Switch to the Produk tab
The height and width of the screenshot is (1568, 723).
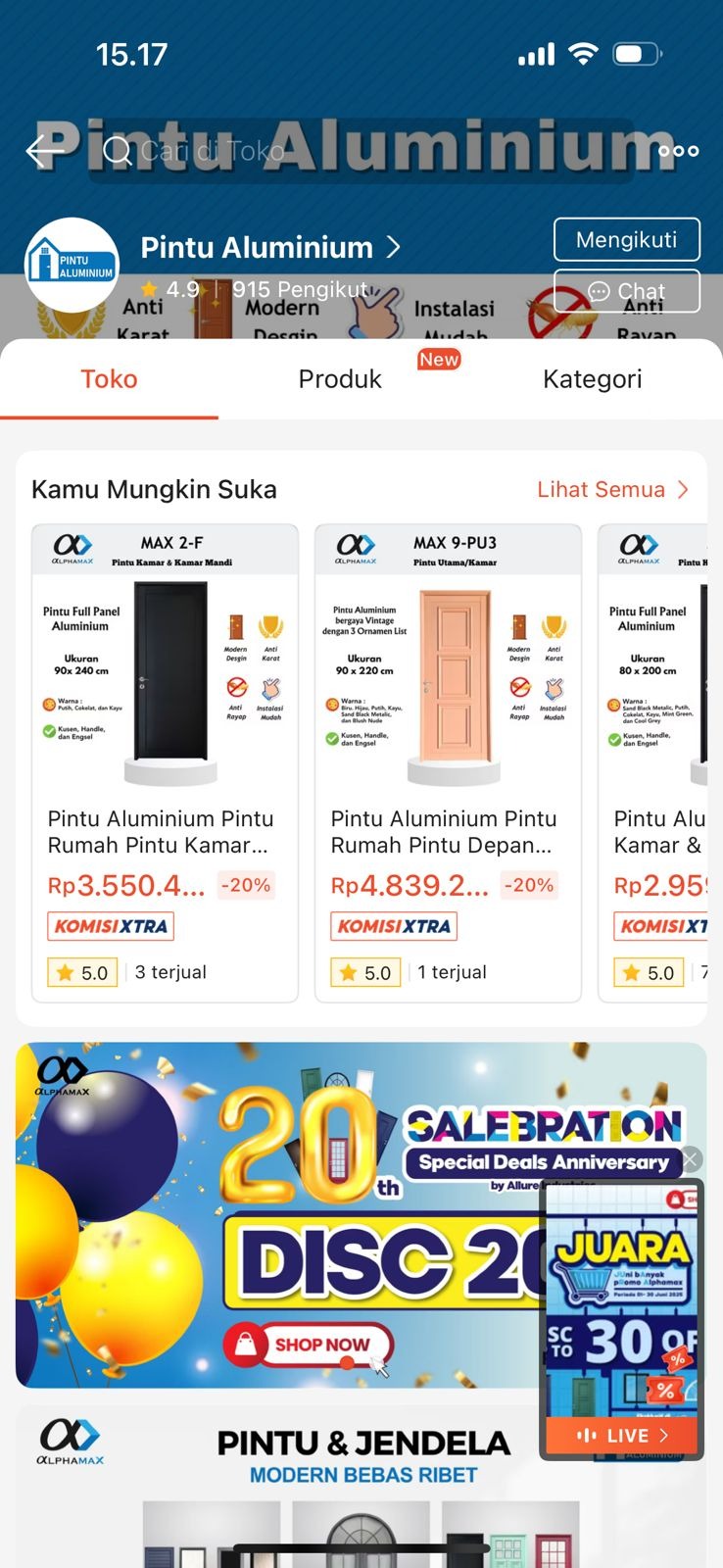coord(340,379)
